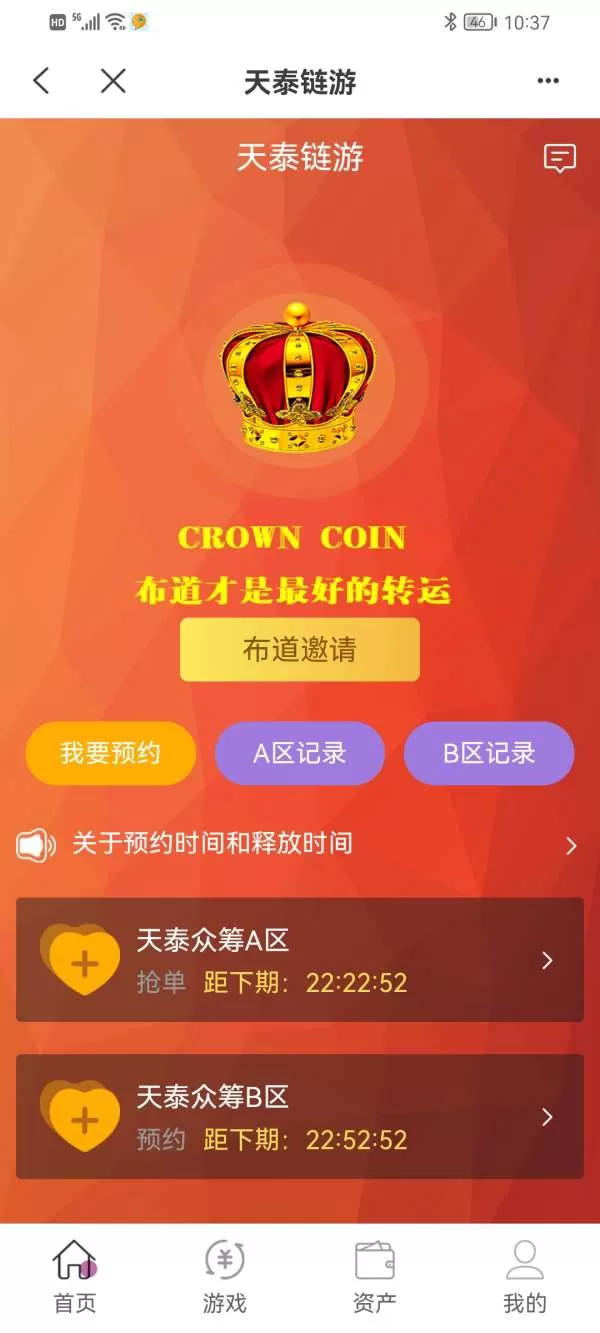Viewport: 600px width, 1333px height.
Task: Open the 天泰众筹B区 card
Action: click(x=300, y=1116)
